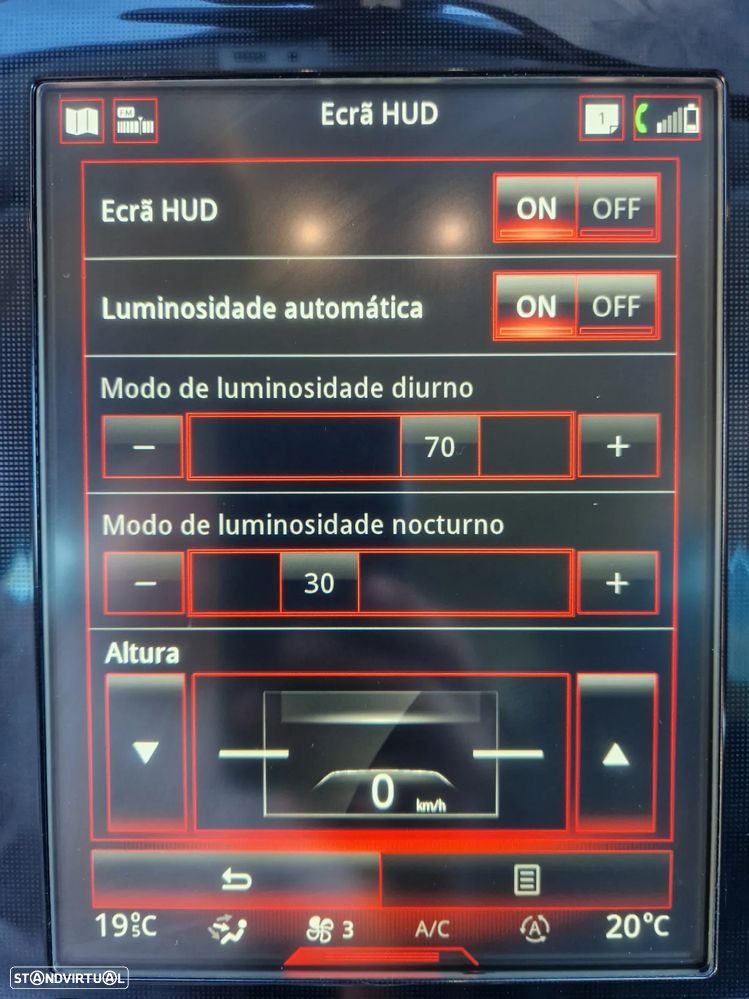
Task: Increase modo de luminosidade nocturno
Action: [618, 582]
